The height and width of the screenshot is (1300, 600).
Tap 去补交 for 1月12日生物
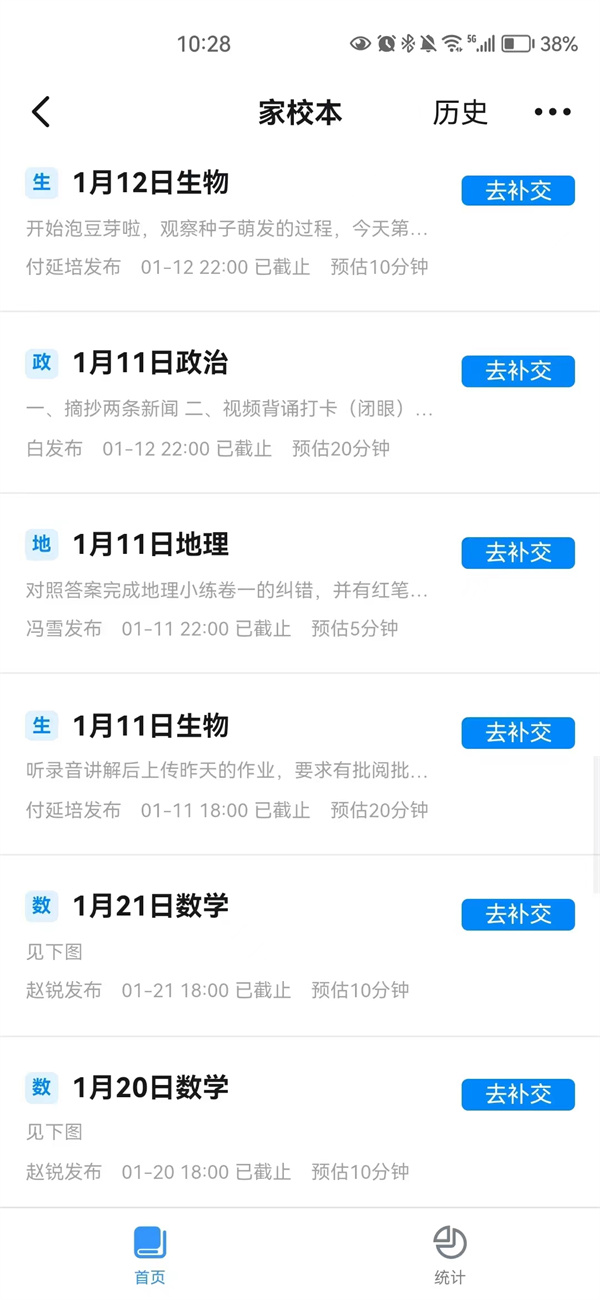point(518,191)
